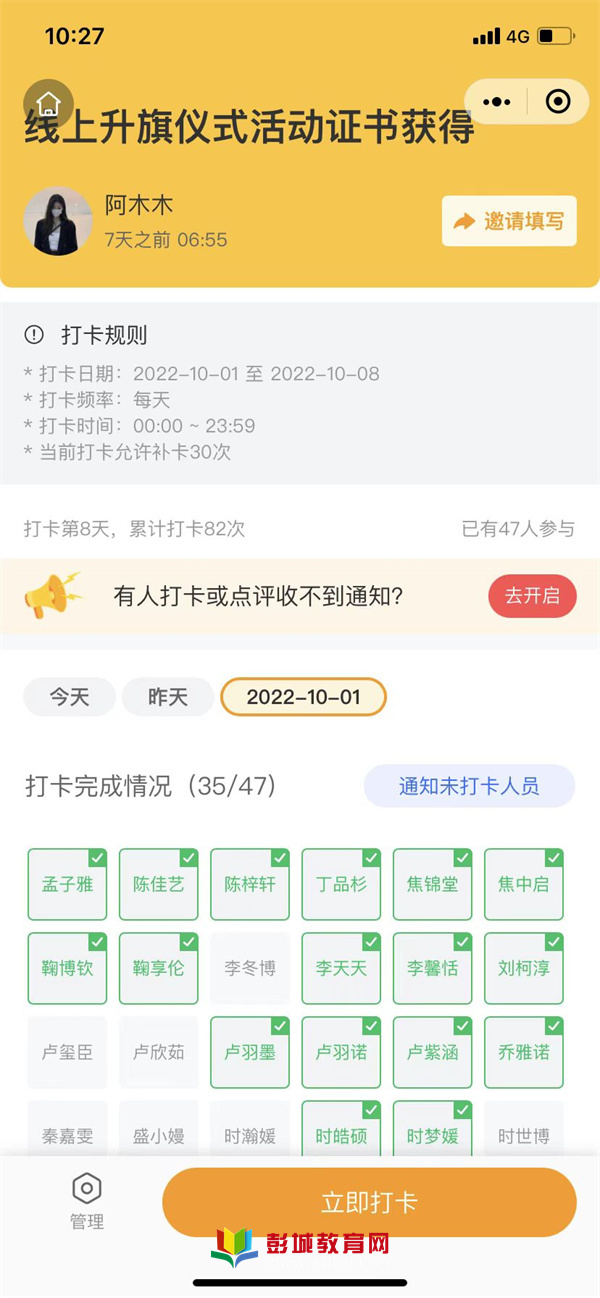Open 卢羽墨's check-in record

(x=250, y=1052)
